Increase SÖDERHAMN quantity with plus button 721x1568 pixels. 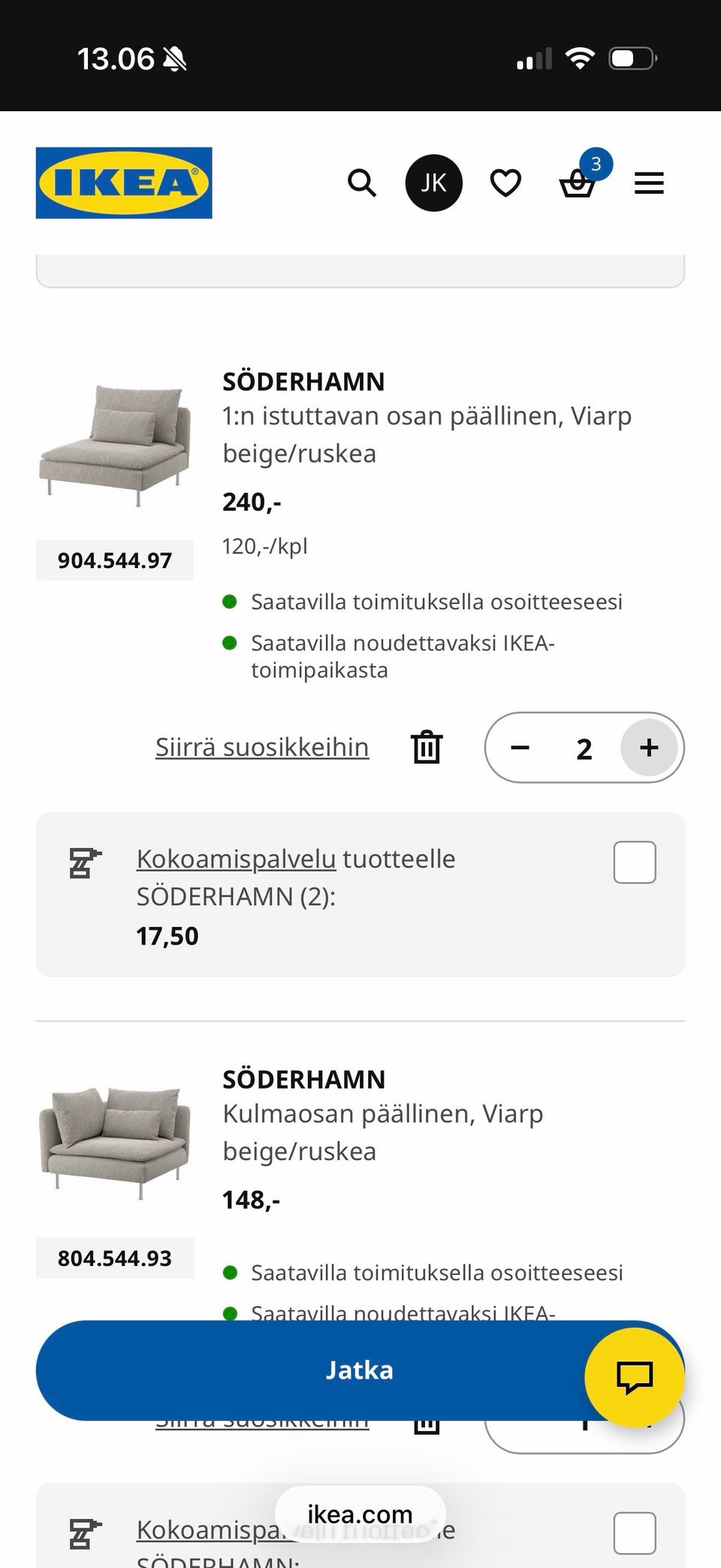click(647, 747)
